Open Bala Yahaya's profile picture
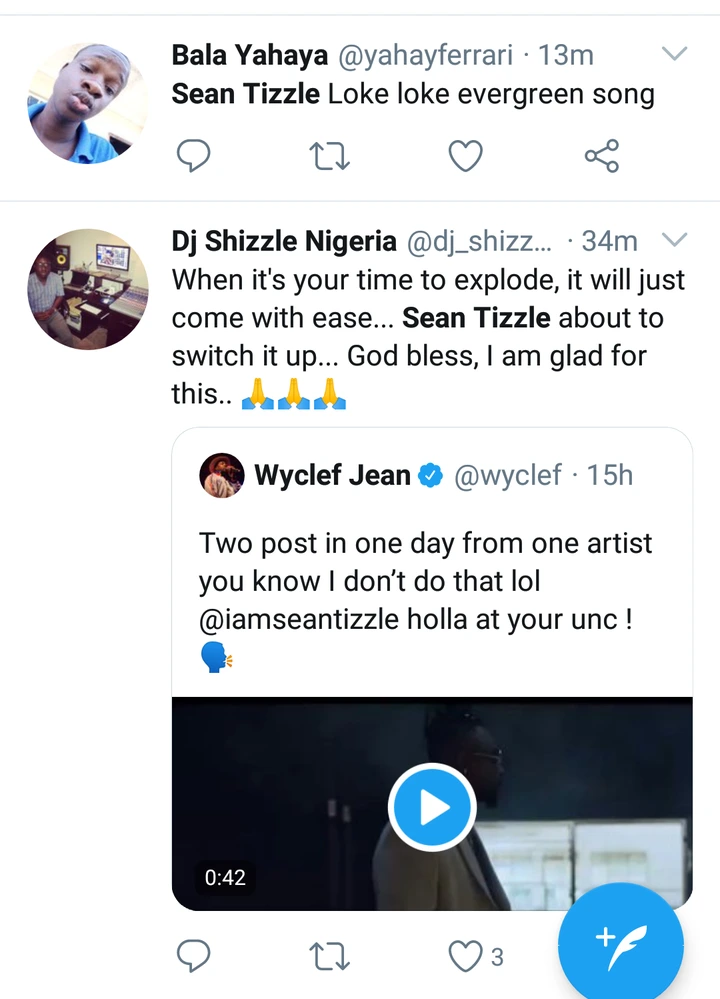The height and width of the screenshot is (999, 720). coord(88,102)
